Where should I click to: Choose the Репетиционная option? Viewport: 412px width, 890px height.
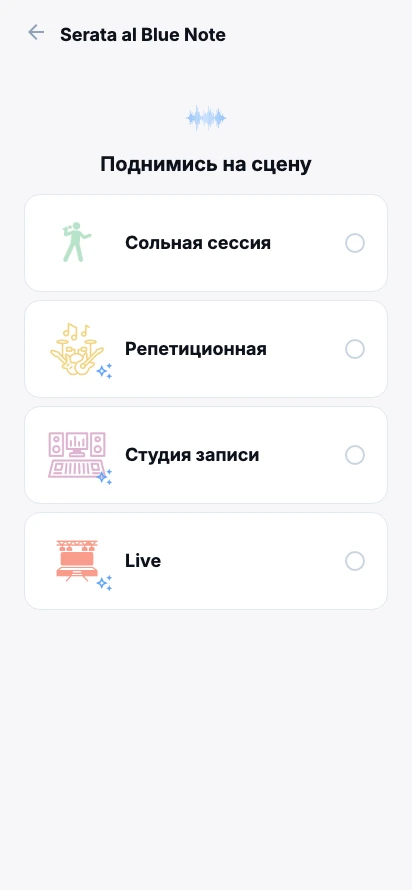[x=206, y=349]
